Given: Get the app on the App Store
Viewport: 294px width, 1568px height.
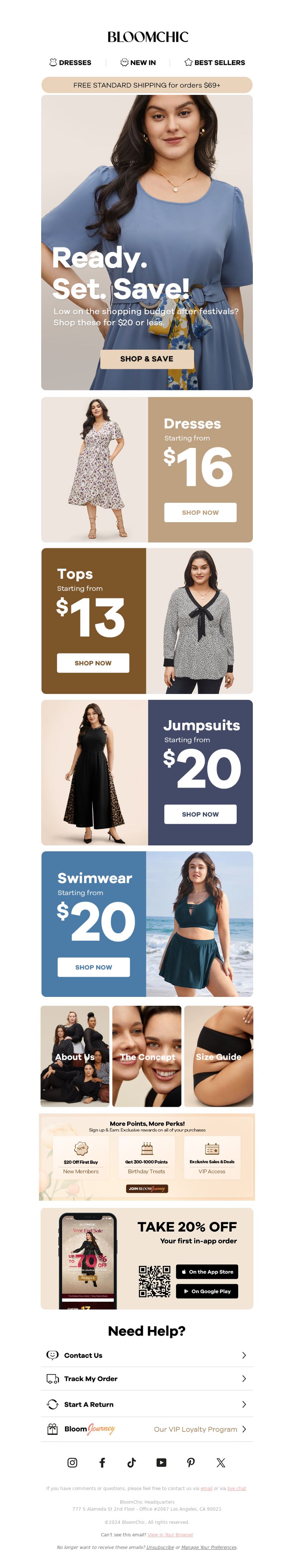Looking at the screenshot, I should pos(207,1272).
